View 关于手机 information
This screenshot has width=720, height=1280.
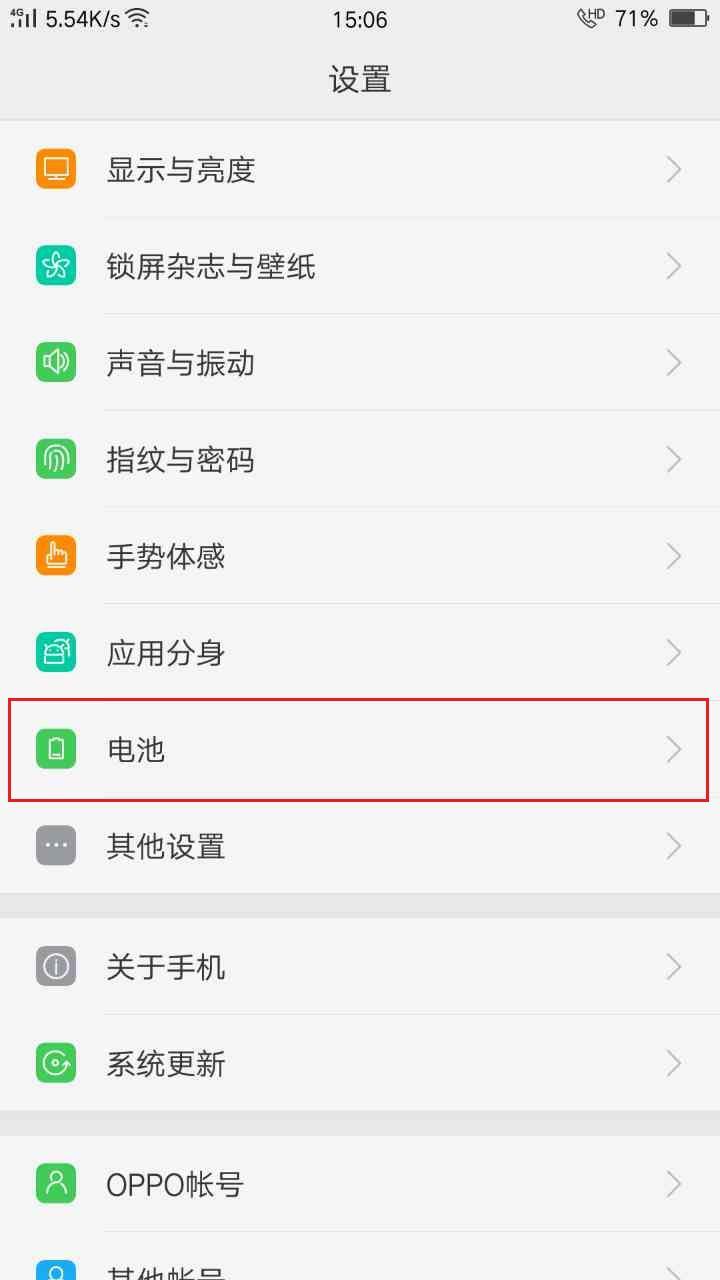pos(360,967)
